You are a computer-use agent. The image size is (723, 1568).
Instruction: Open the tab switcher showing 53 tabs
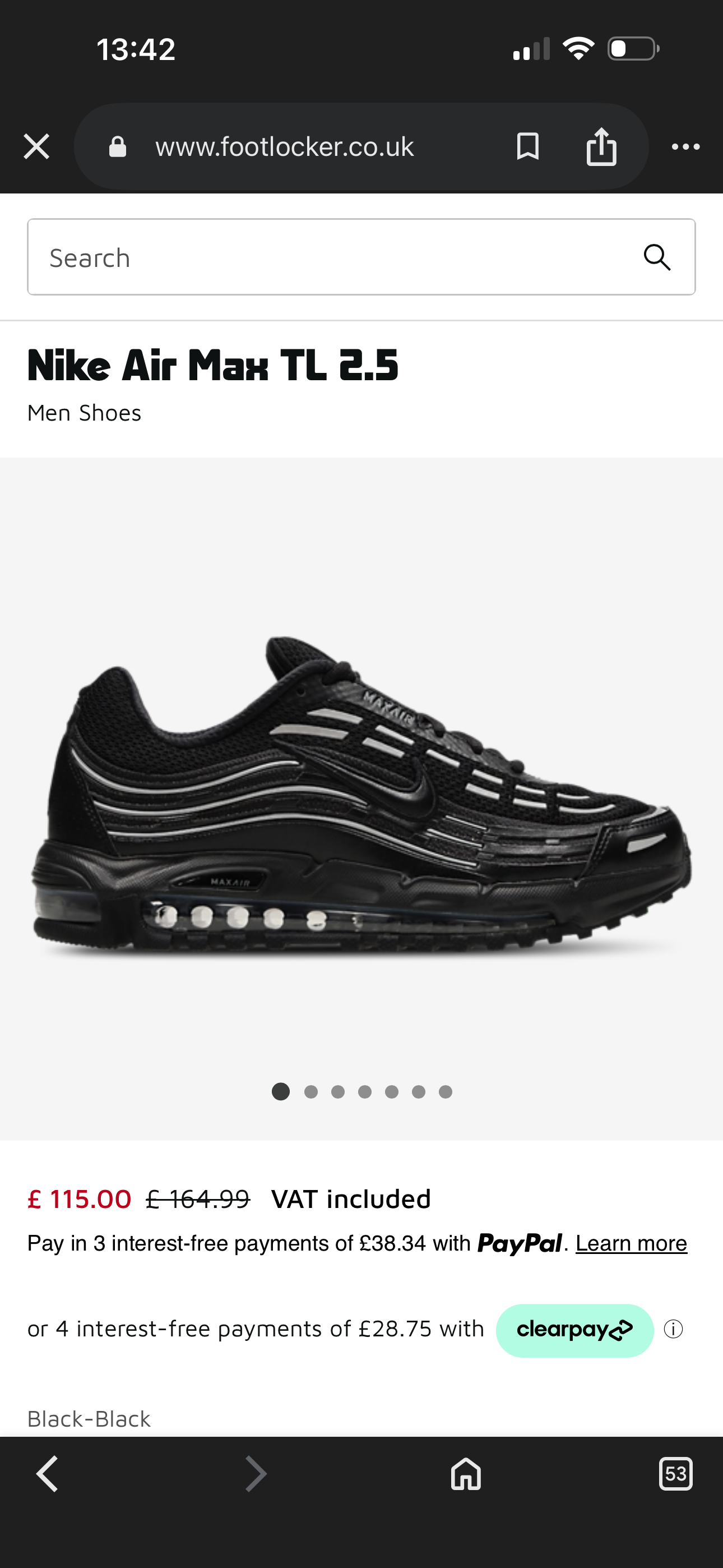(675, 1474)
